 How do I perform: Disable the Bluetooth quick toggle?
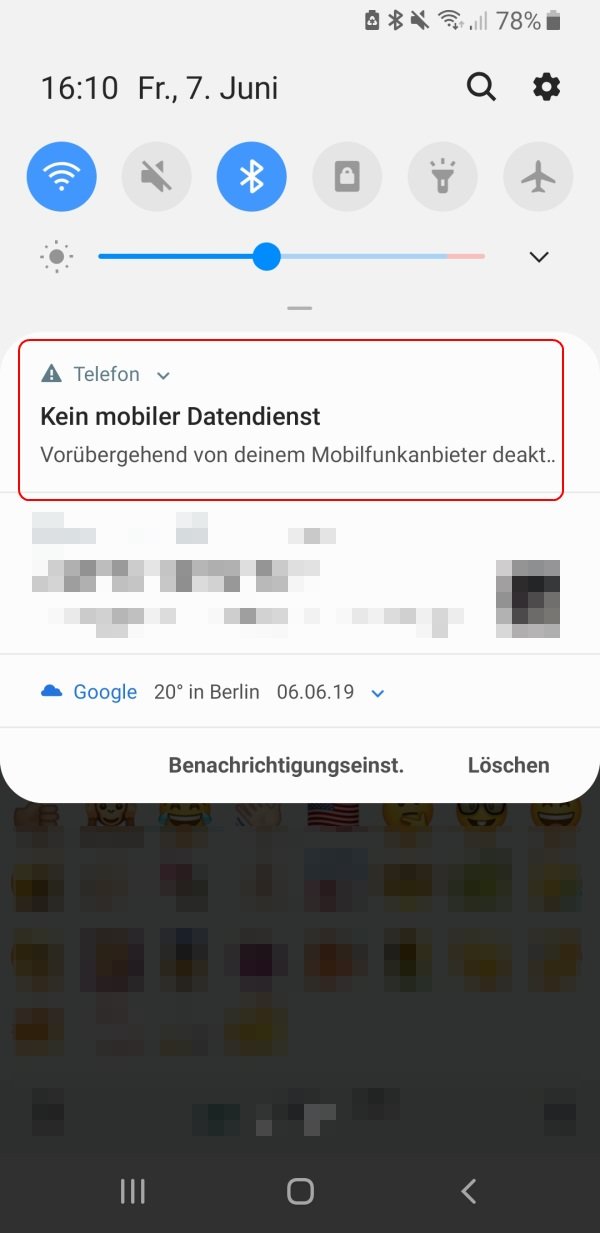tap(252, 177)
